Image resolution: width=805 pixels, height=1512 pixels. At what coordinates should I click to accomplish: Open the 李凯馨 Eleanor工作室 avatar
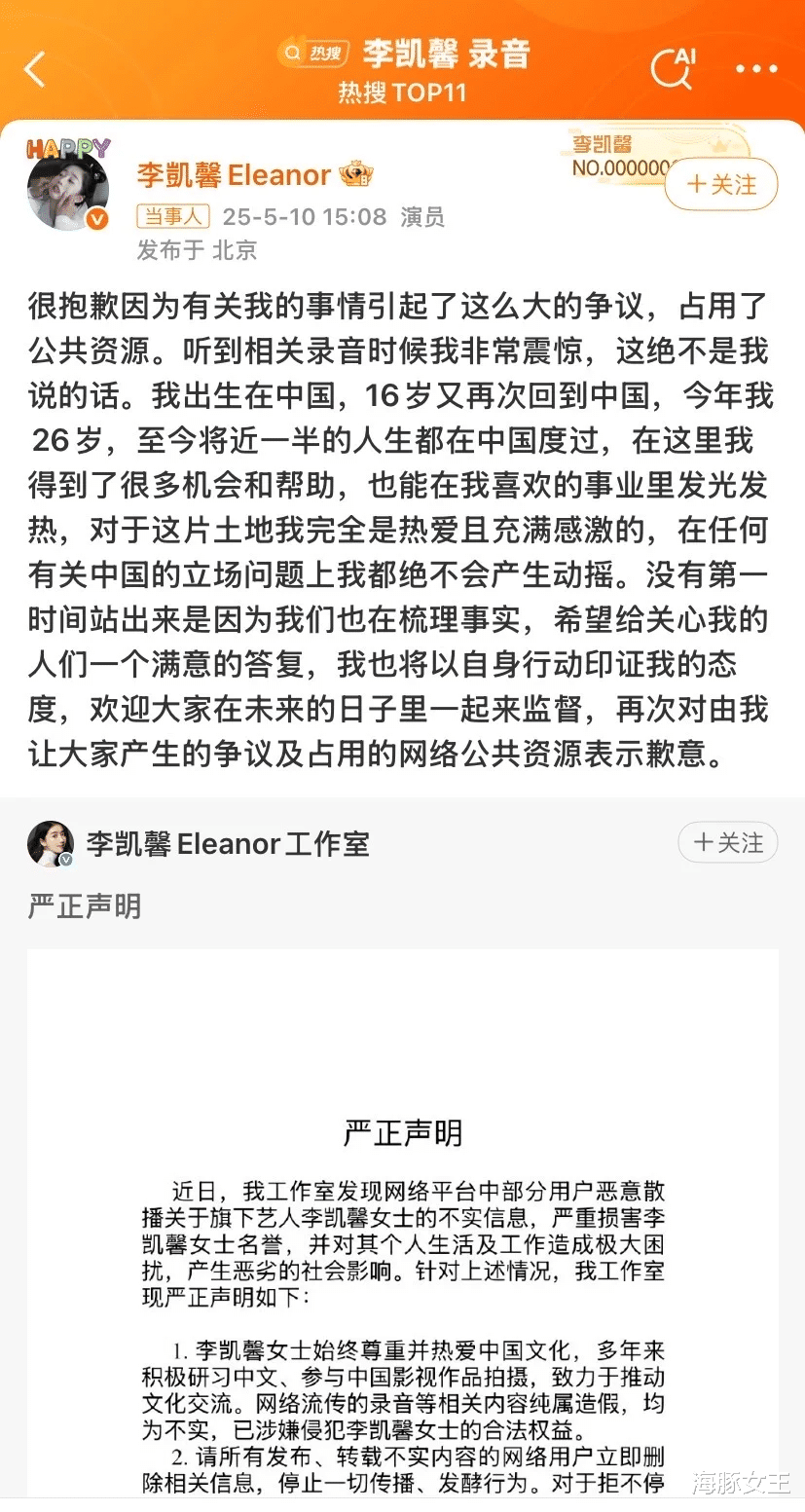pos(51,843)
